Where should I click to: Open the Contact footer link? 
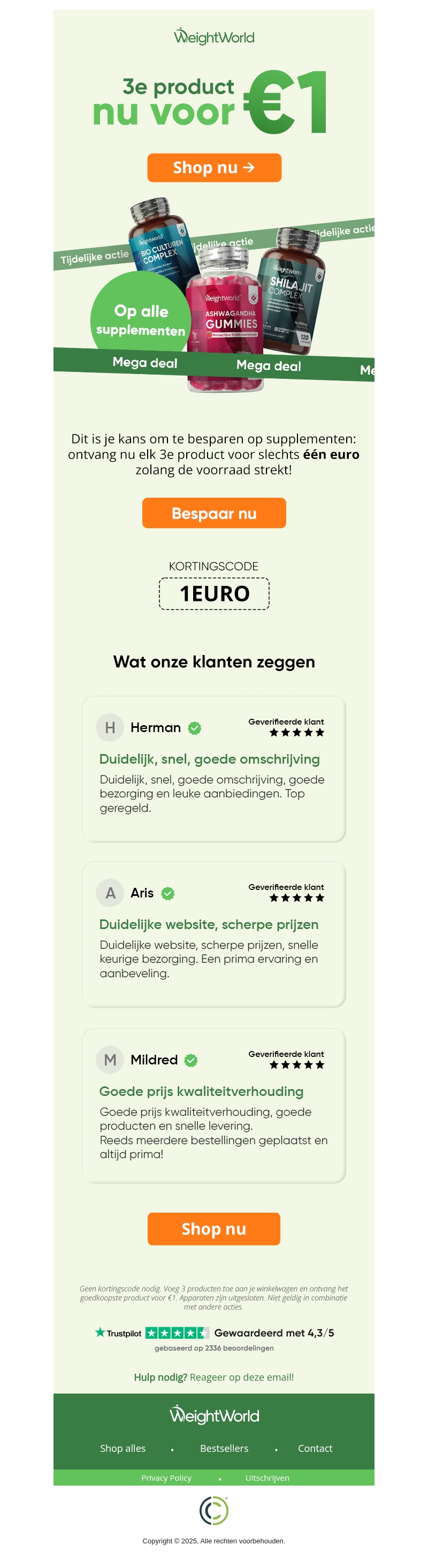(315, 1448)
